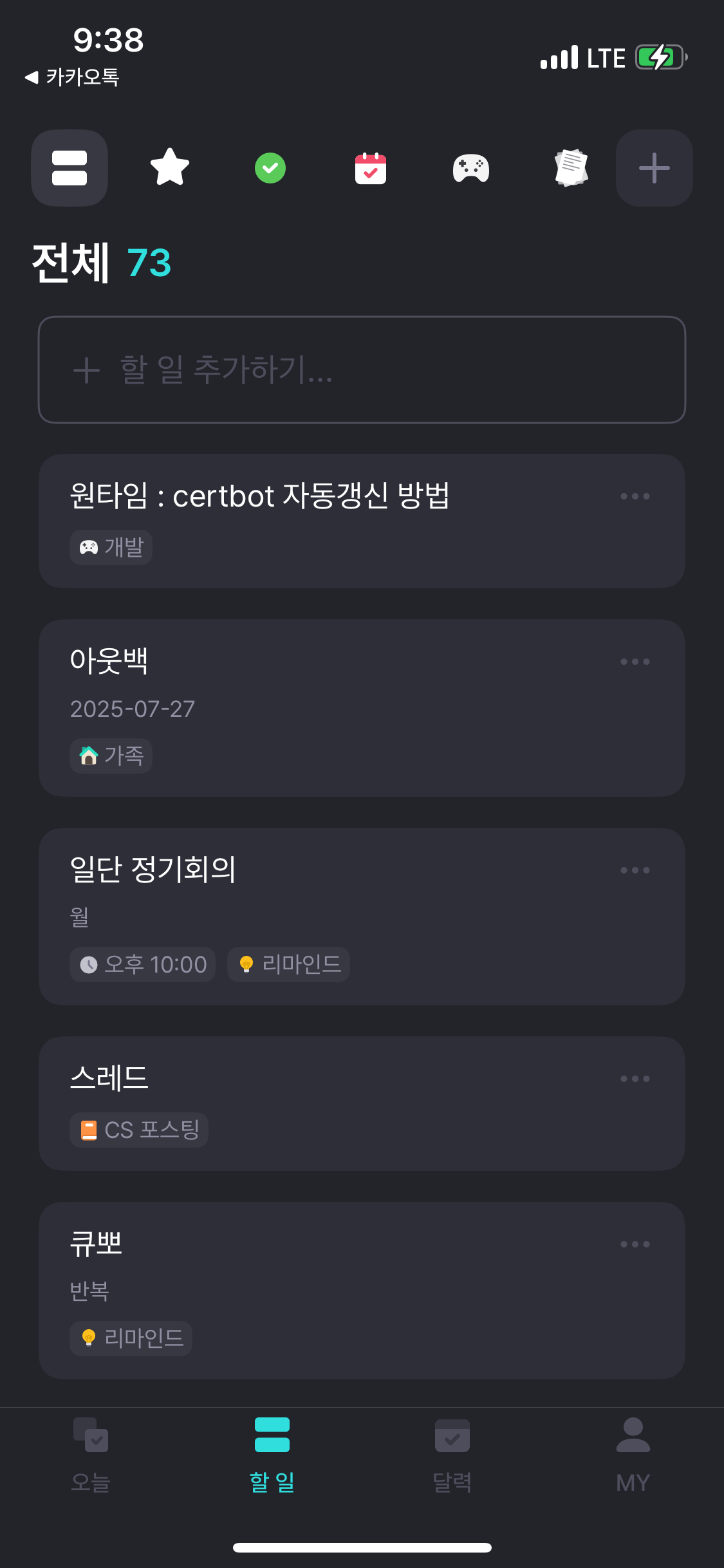724x1568 pixels.
Task: Open options for the certbot task
Action: click(635, 496)
